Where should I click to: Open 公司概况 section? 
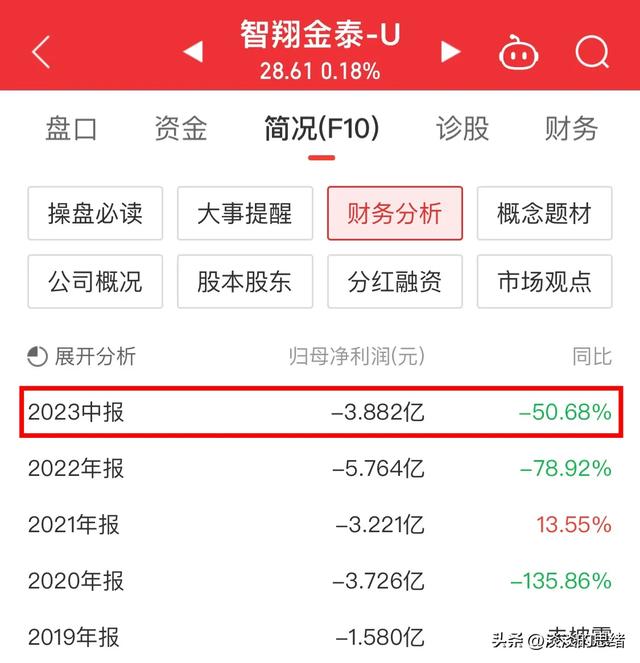(95, 282)
